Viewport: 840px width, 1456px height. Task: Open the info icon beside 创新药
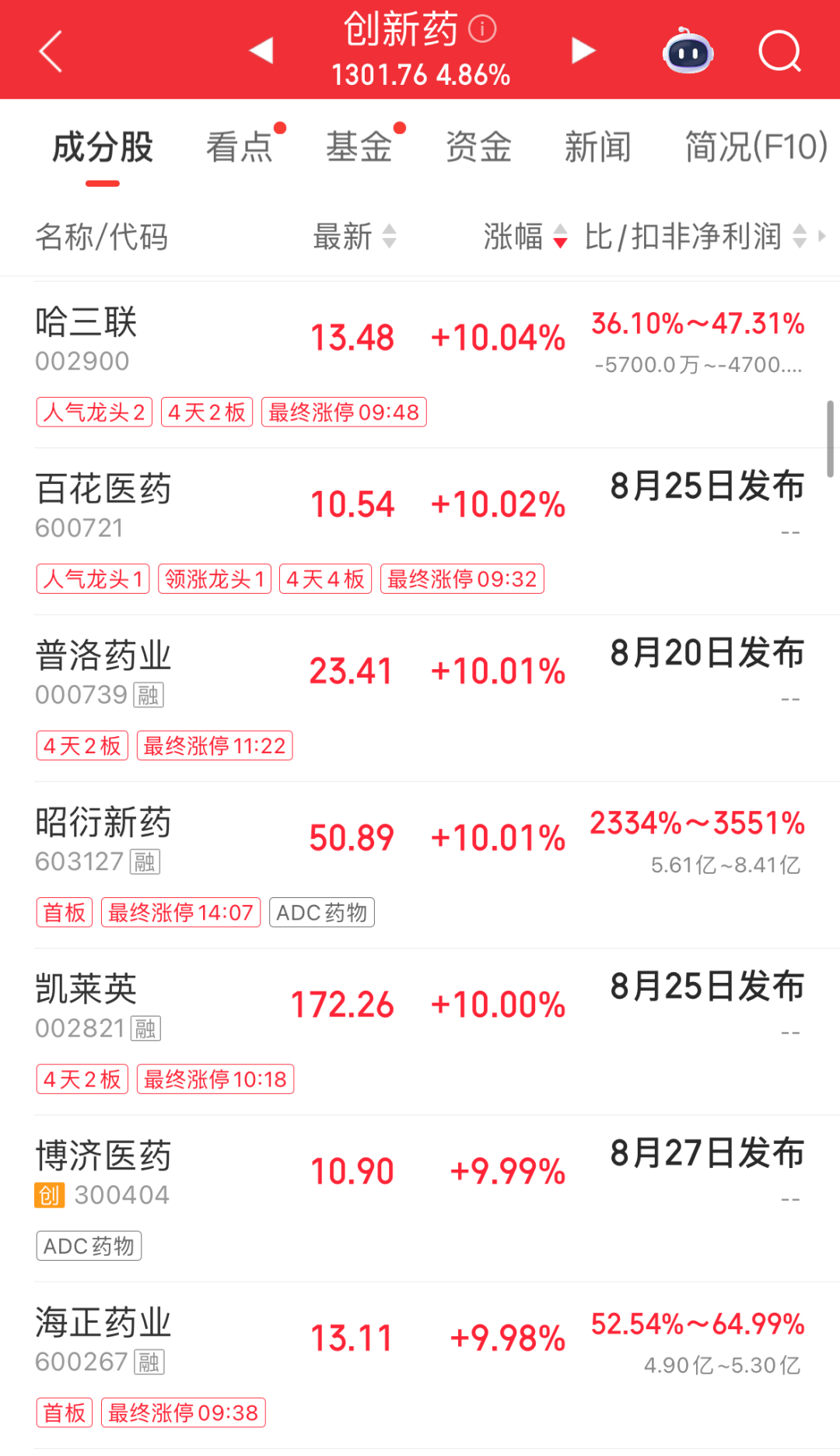pos(482,30)
